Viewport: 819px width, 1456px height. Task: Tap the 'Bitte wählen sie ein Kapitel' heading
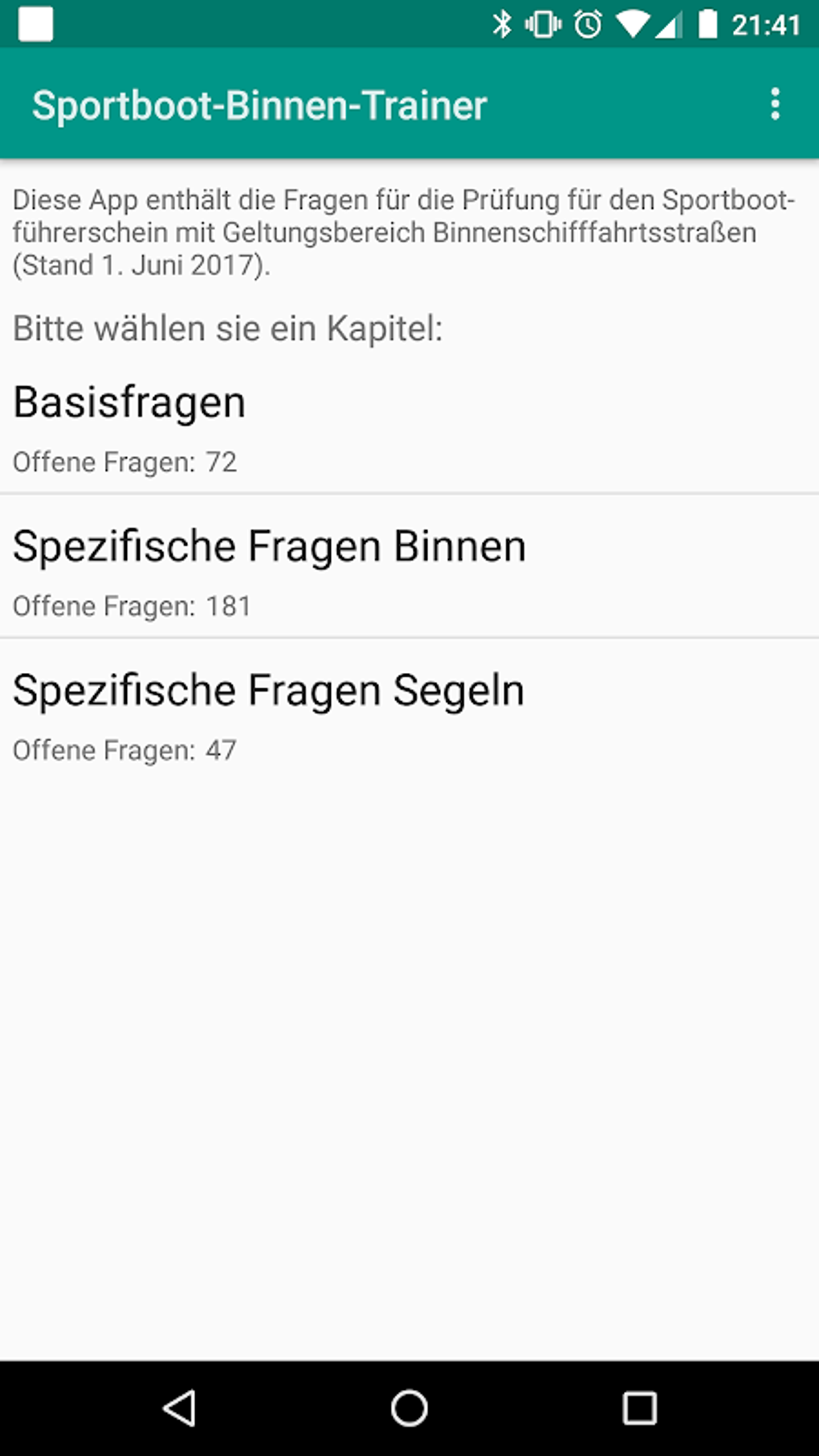tap(227, 326)
